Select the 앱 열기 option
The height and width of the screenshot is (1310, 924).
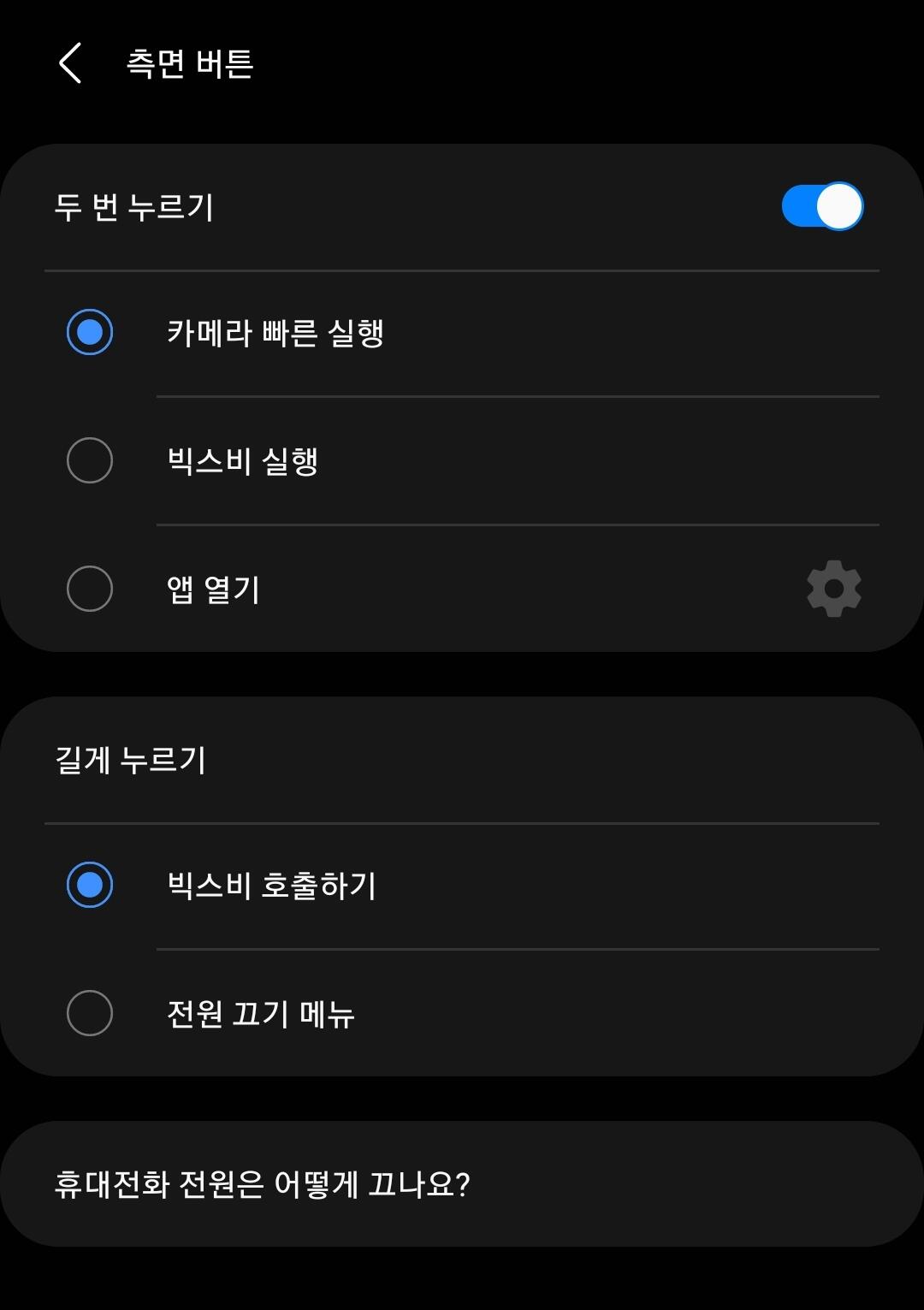coord(411,590)
